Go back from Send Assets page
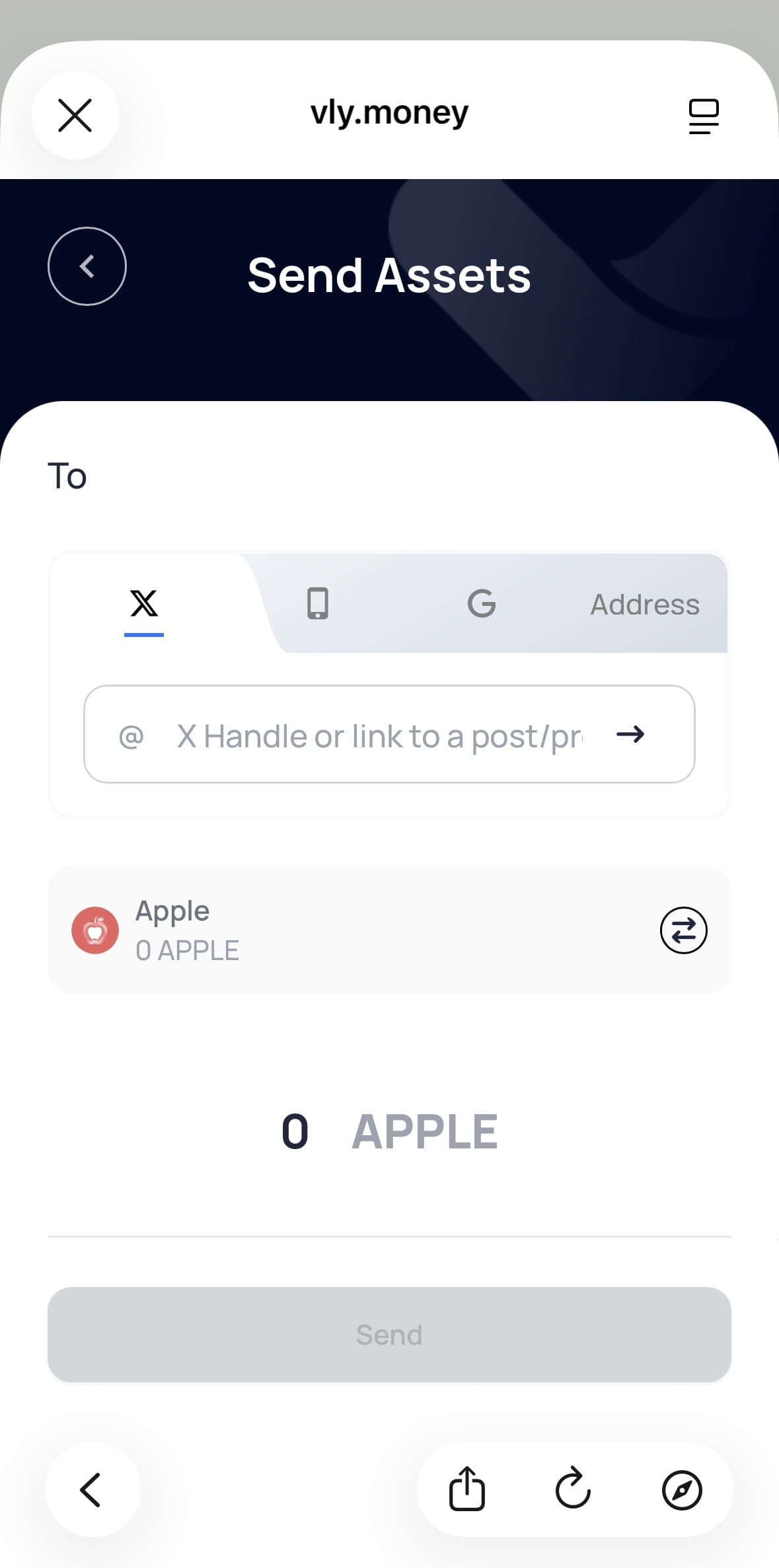This screenshot has height=1568, width=779. pos(87,266)
